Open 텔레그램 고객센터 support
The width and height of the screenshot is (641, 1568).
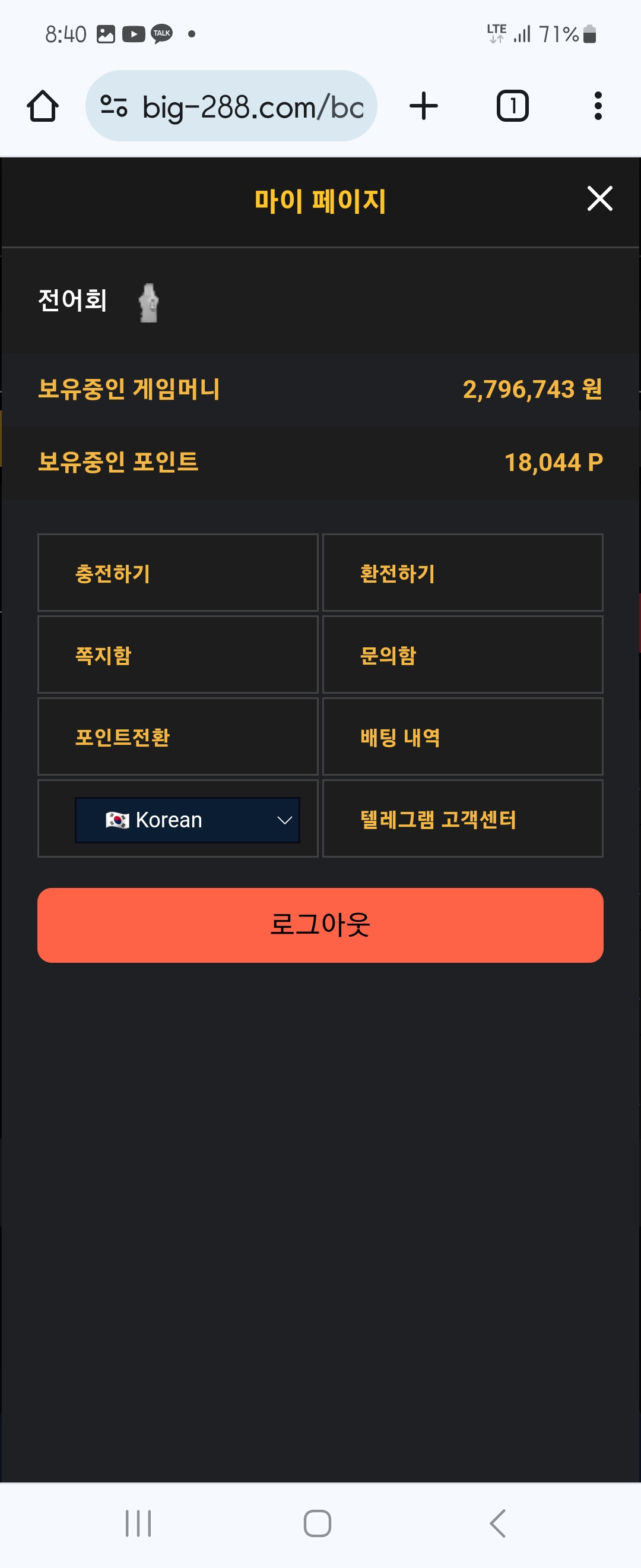(x=462, y=818)
